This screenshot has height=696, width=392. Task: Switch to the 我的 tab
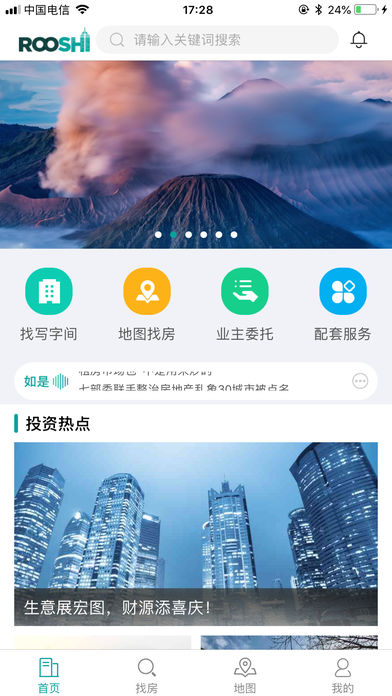[343, 675]
